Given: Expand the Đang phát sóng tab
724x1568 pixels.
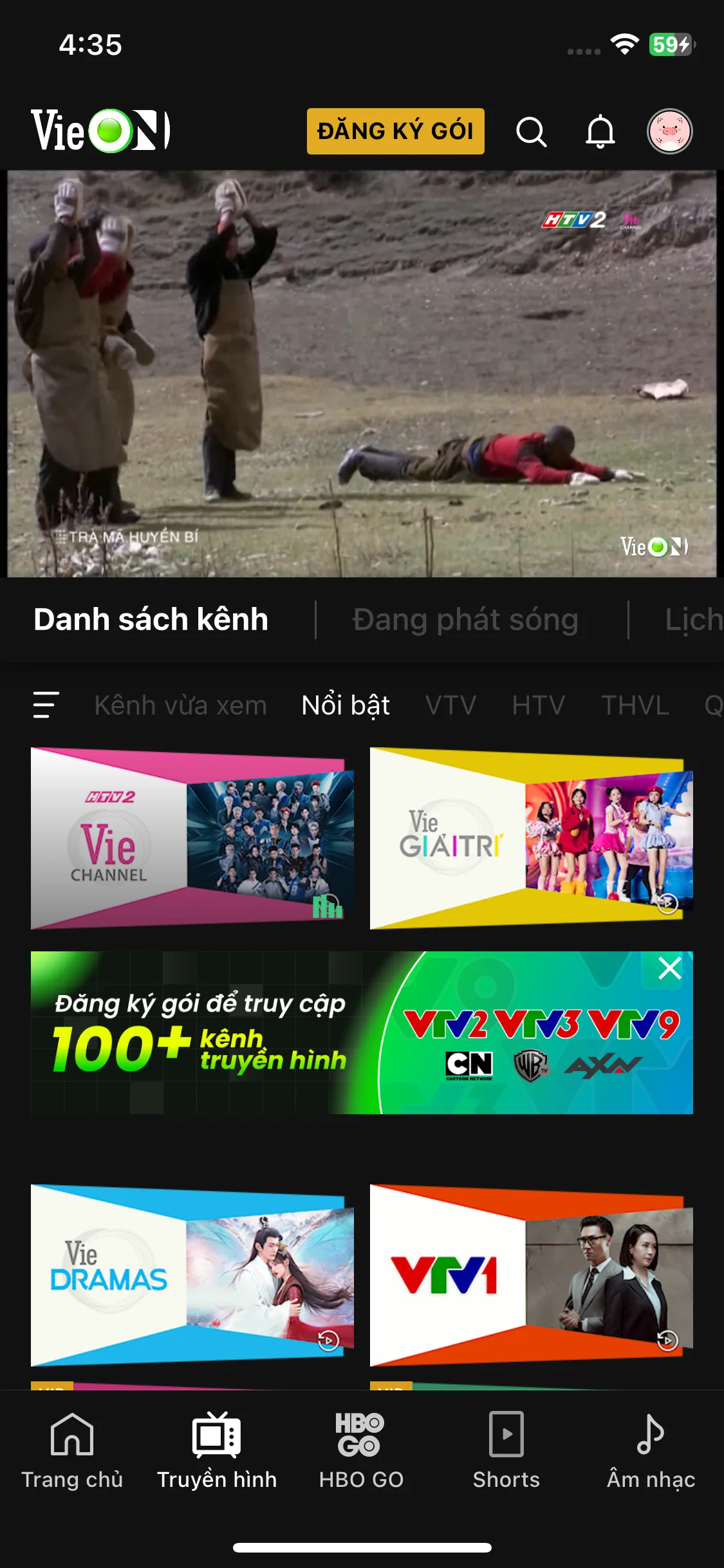Looking at the screenshot, I should [465, 619].
